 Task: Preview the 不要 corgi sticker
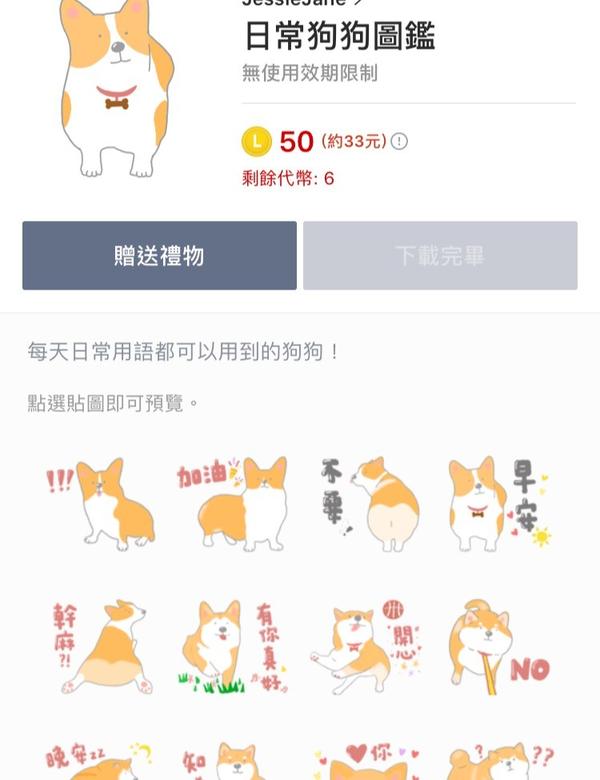[x=366, y=503]
